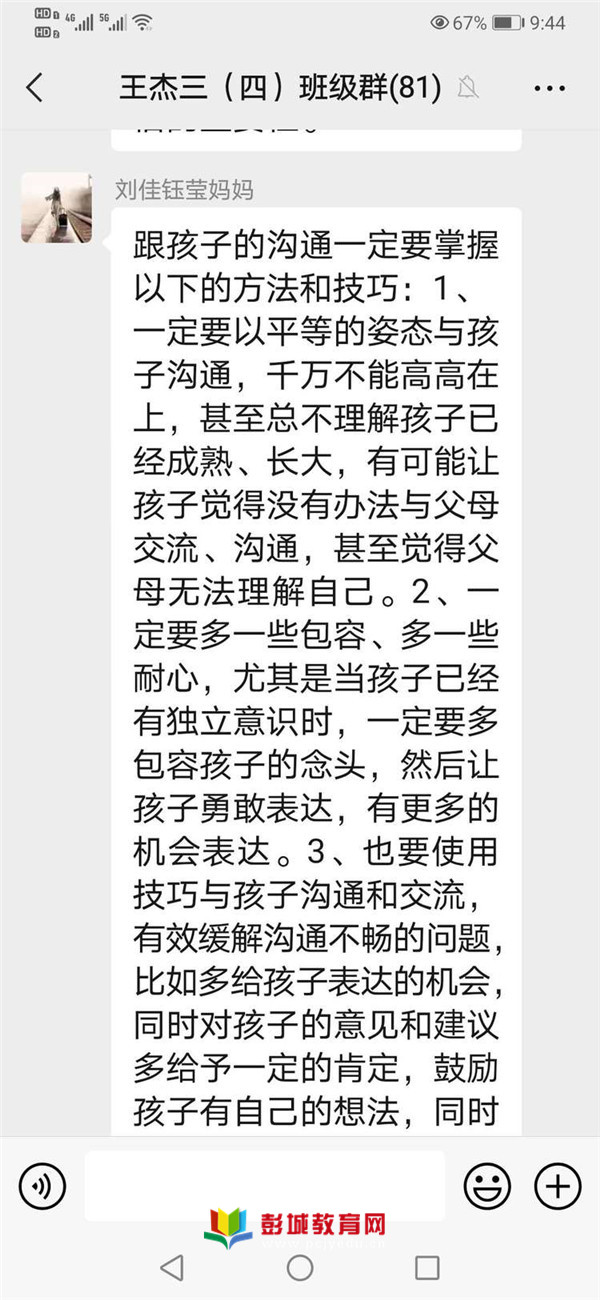Image resolution: width=600 pixels, height=1300 pixels.
Task: Go to home screen via circle button
Action: 300,1268
